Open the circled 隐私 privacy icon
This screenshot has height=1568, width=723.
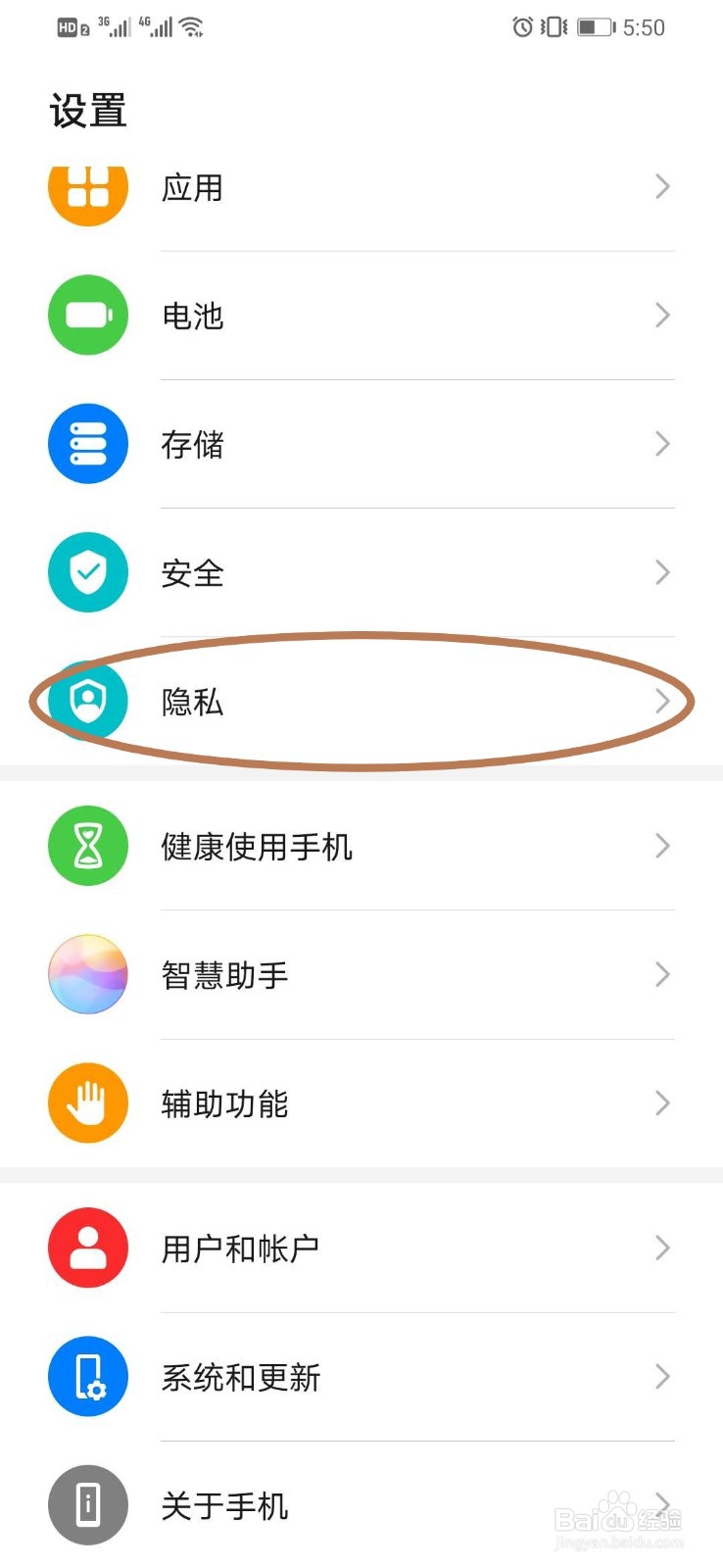tap(87, 700)
